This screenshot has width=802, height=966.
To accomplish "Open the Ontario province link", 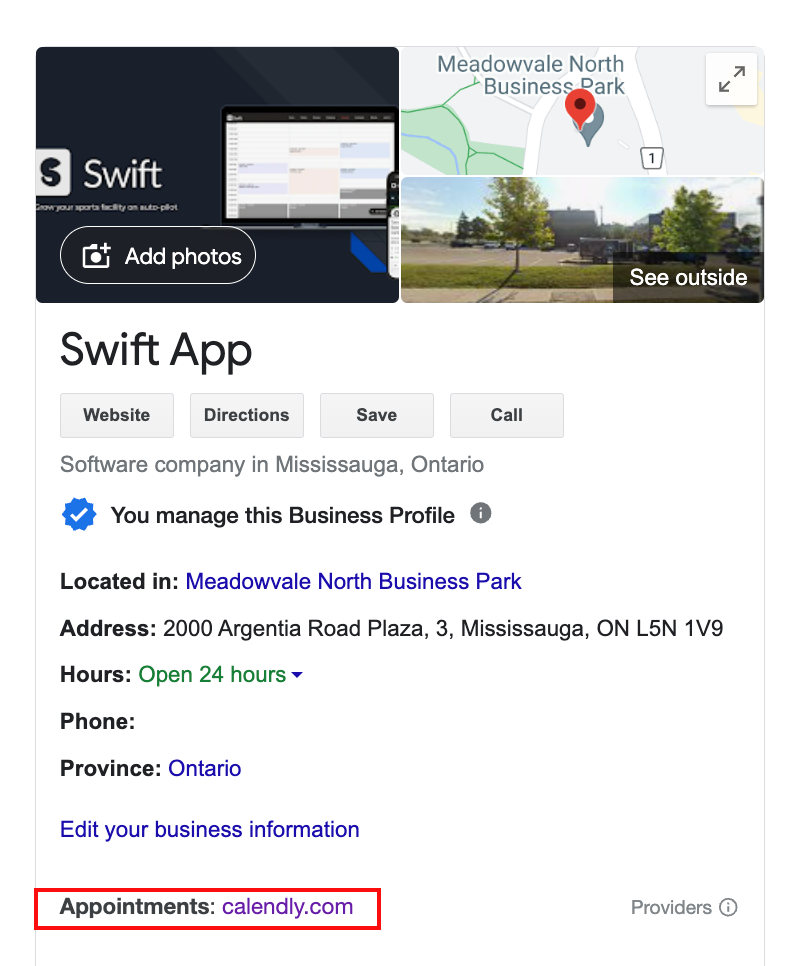I will (x=205, y=768).
